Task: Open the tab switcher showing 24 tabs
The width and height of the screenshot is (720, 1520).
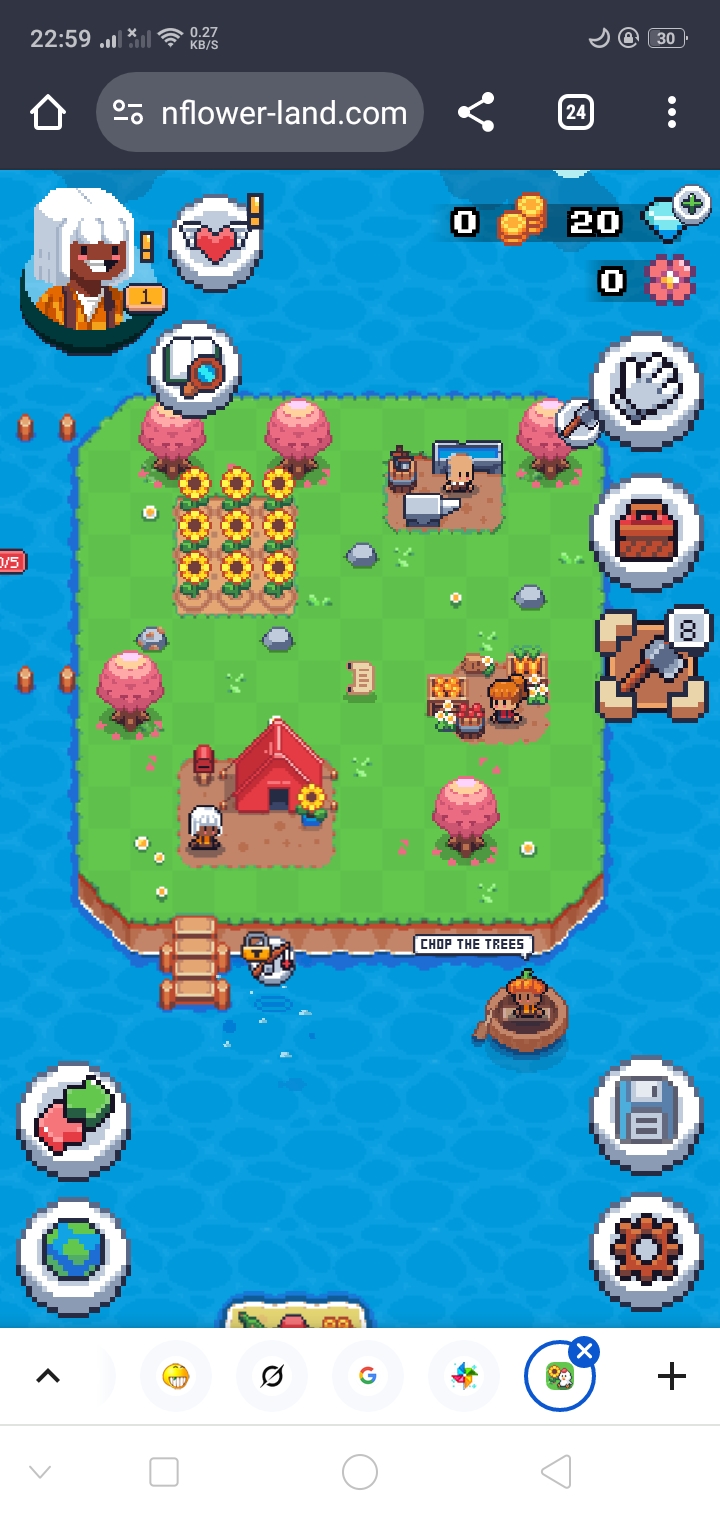Action: (575, 113)
